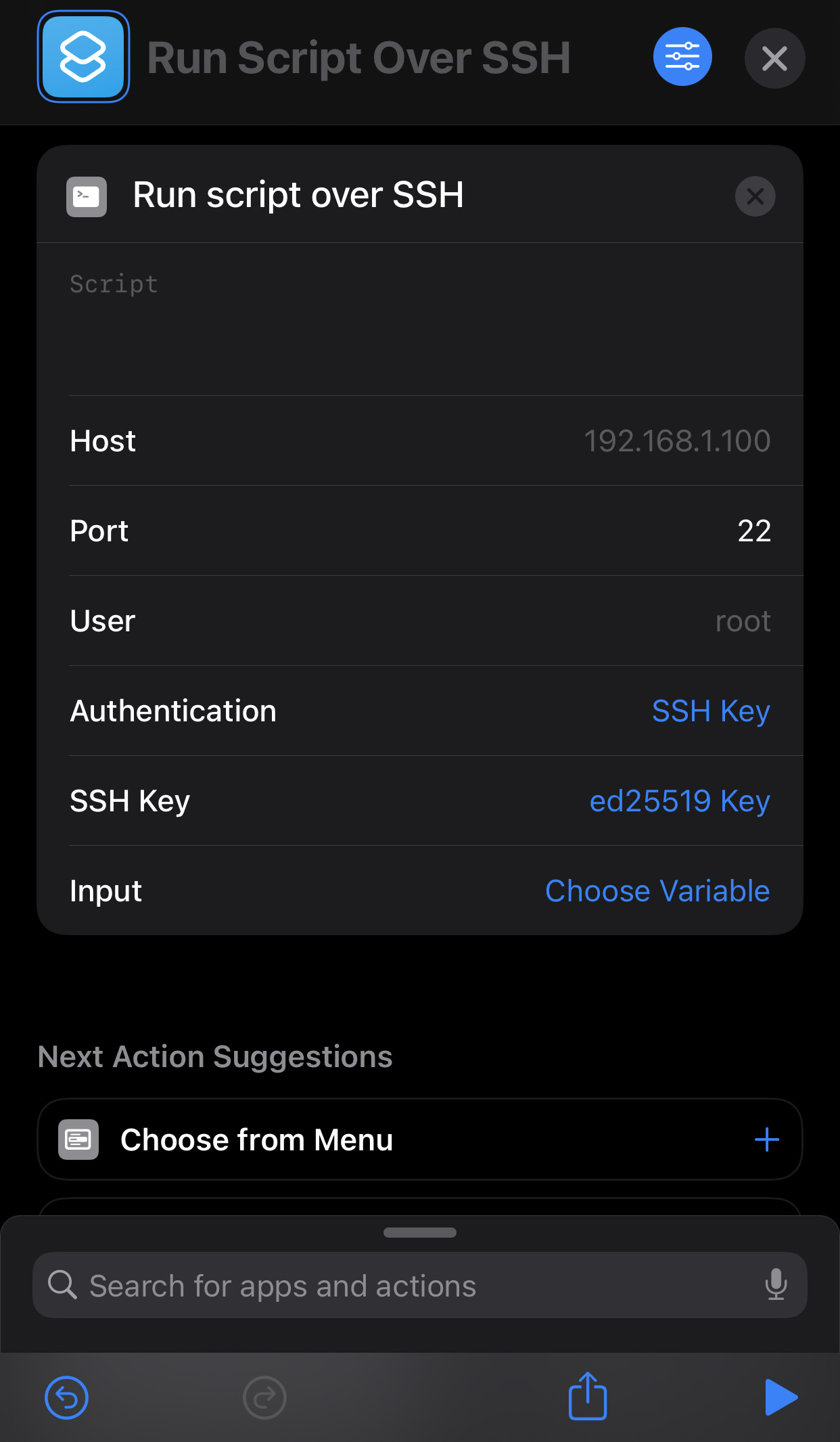The height and width of the screenshot is (1442, 840).
Task: Share this shortcut
Action: [587, 1396]
